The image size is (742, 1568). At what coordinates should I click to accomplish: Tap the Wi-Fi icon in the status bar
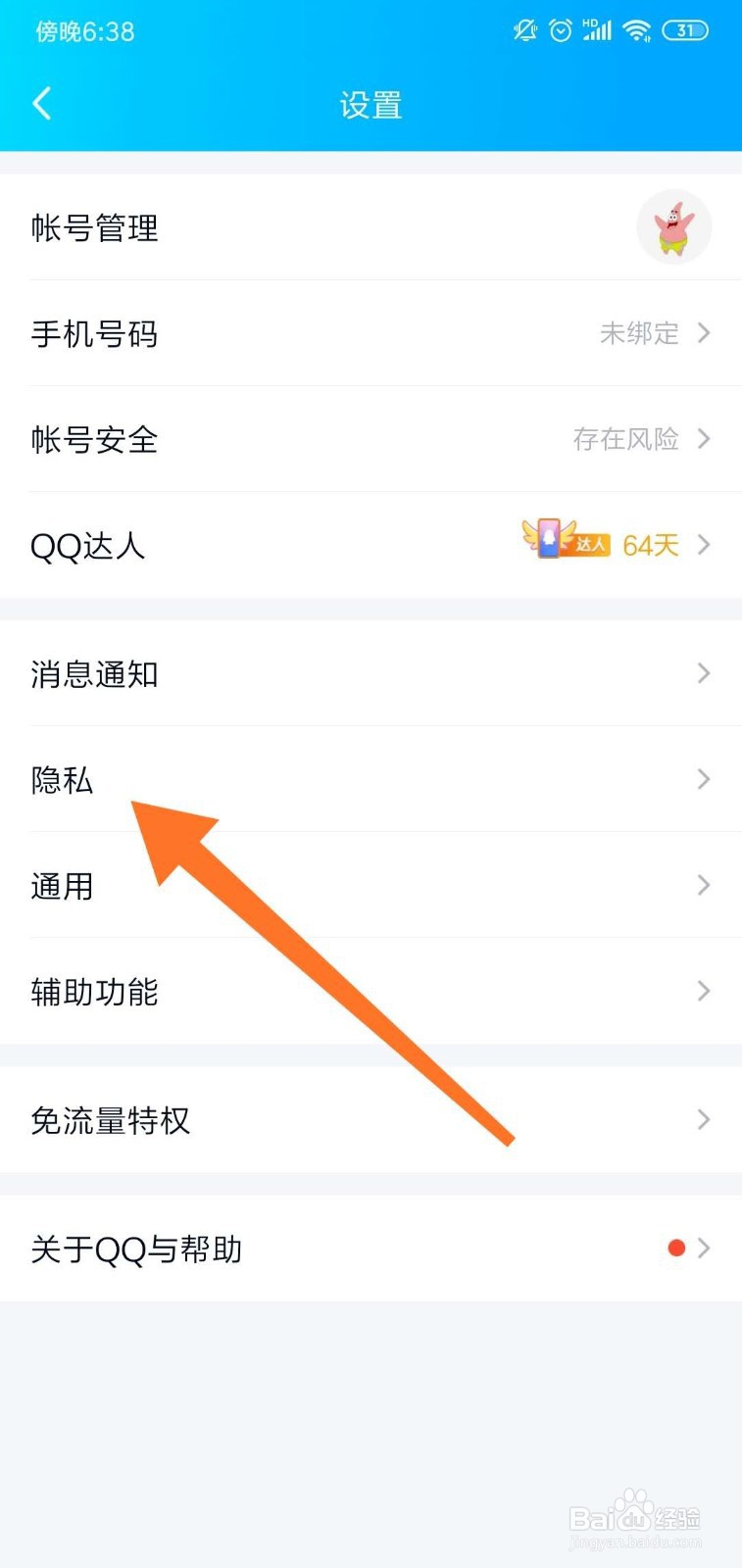click(x=637, y=29)
